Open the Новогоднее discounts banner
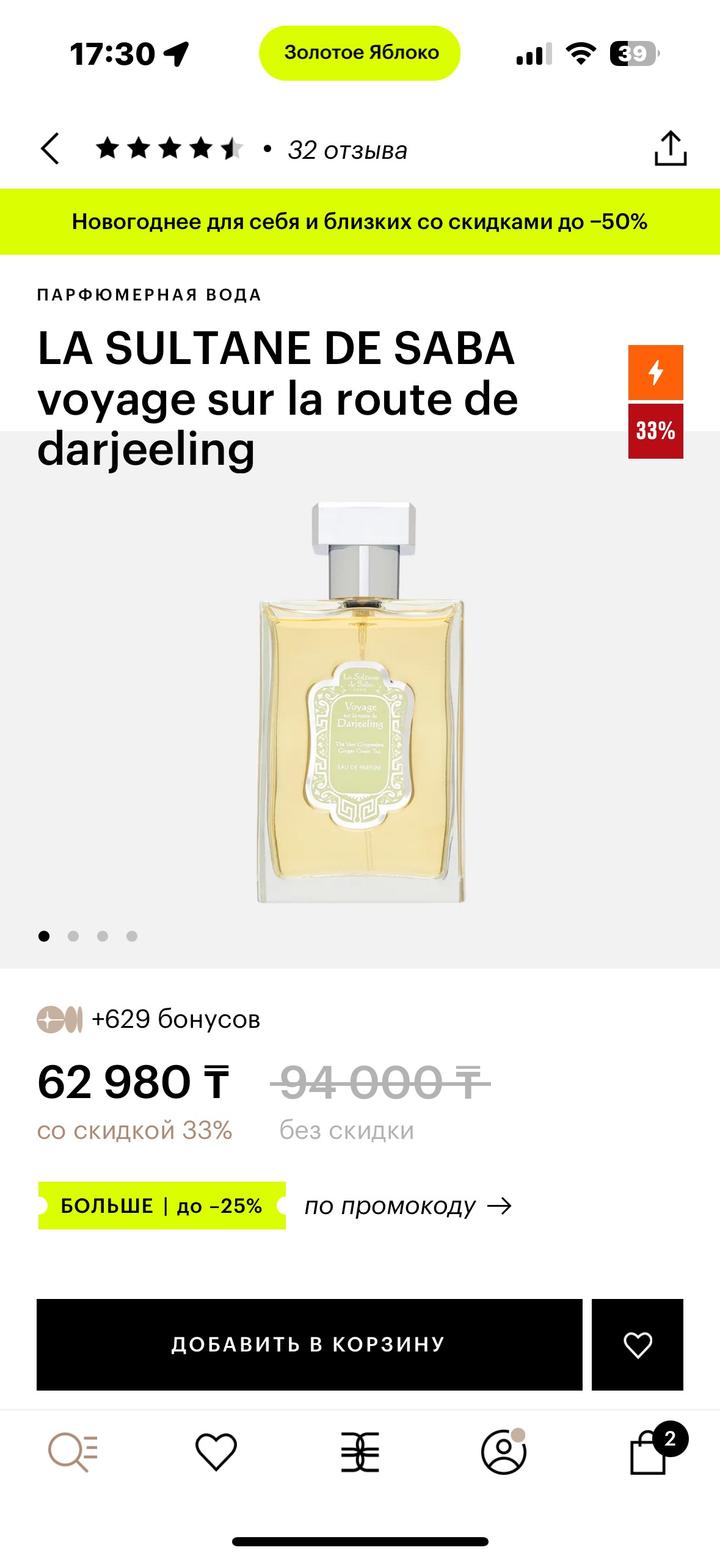 click(360, 221)
